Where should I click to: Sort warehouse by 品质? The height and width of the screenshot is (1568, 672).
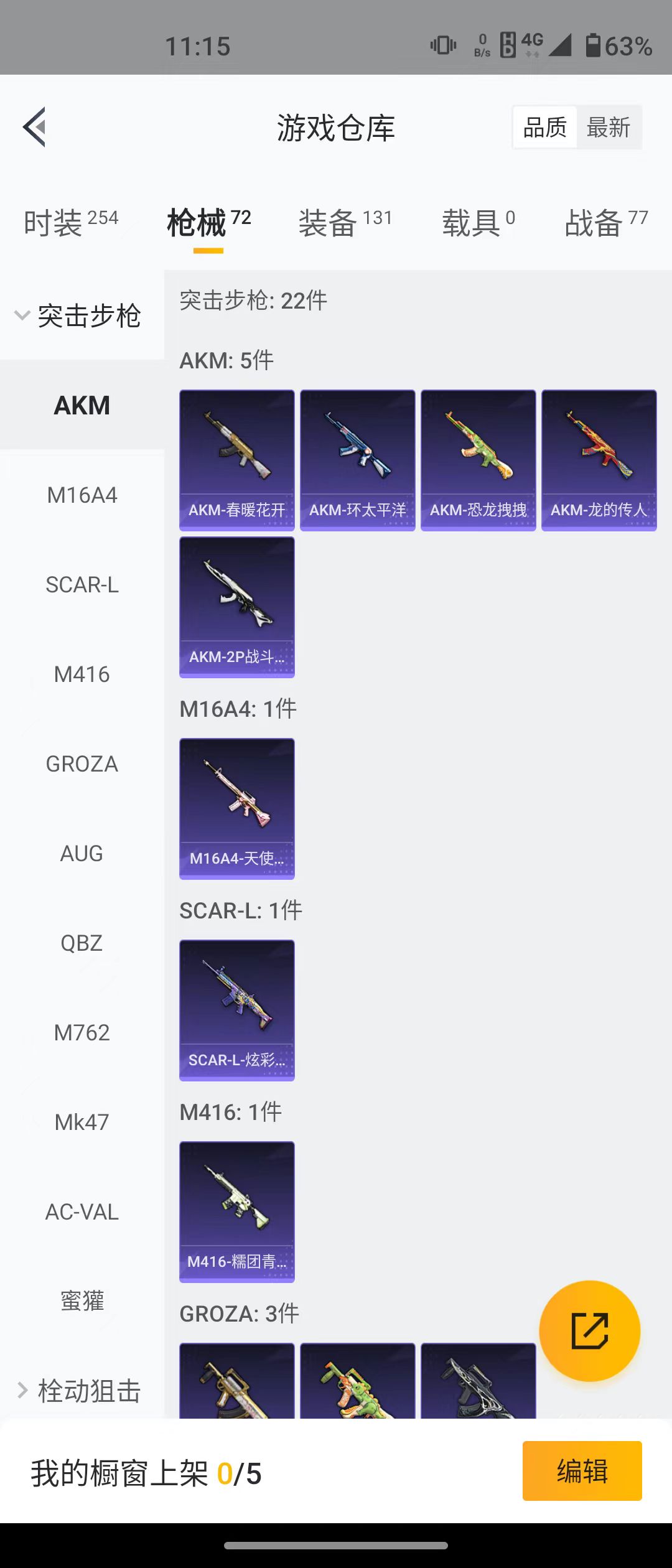pos(545,128)
